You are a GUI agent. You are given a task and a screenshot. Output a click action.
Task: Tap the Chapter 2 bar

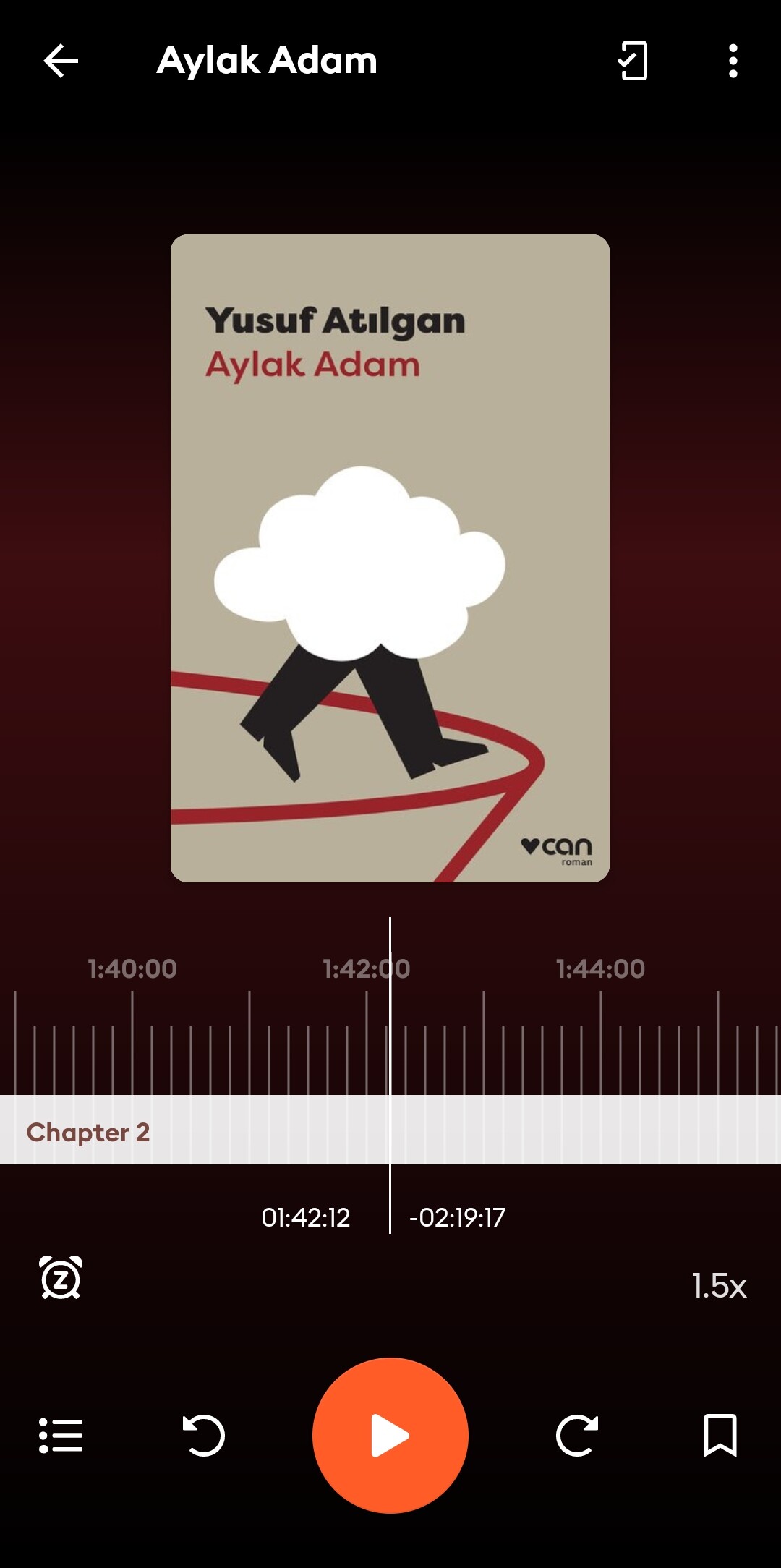pyautogui.click(x=390, y=1130)
